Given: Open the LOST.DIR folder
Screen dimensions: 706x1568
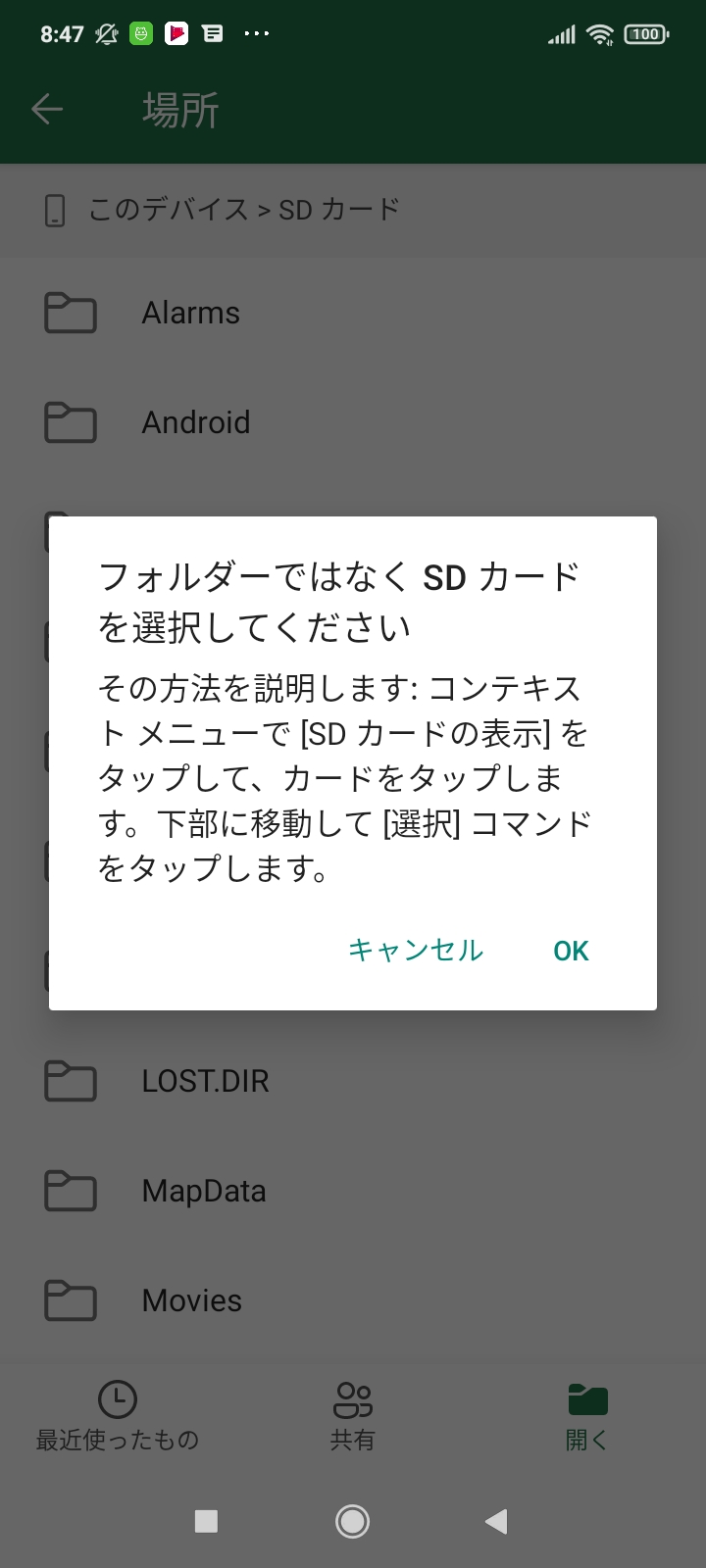Looking at the screenshot, I should pyautogui.click(x=353, y=1082).
